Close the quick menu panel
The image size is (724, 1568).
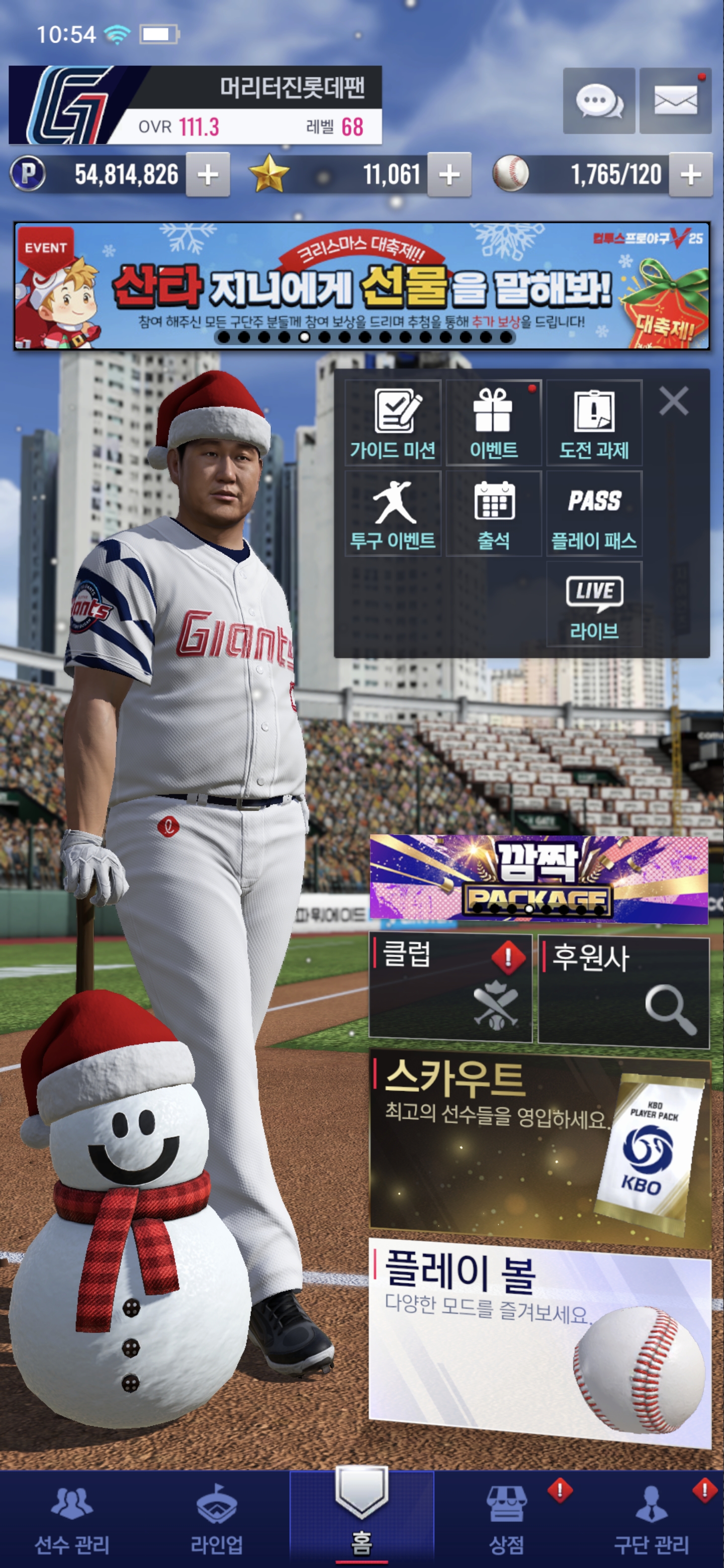673,401
